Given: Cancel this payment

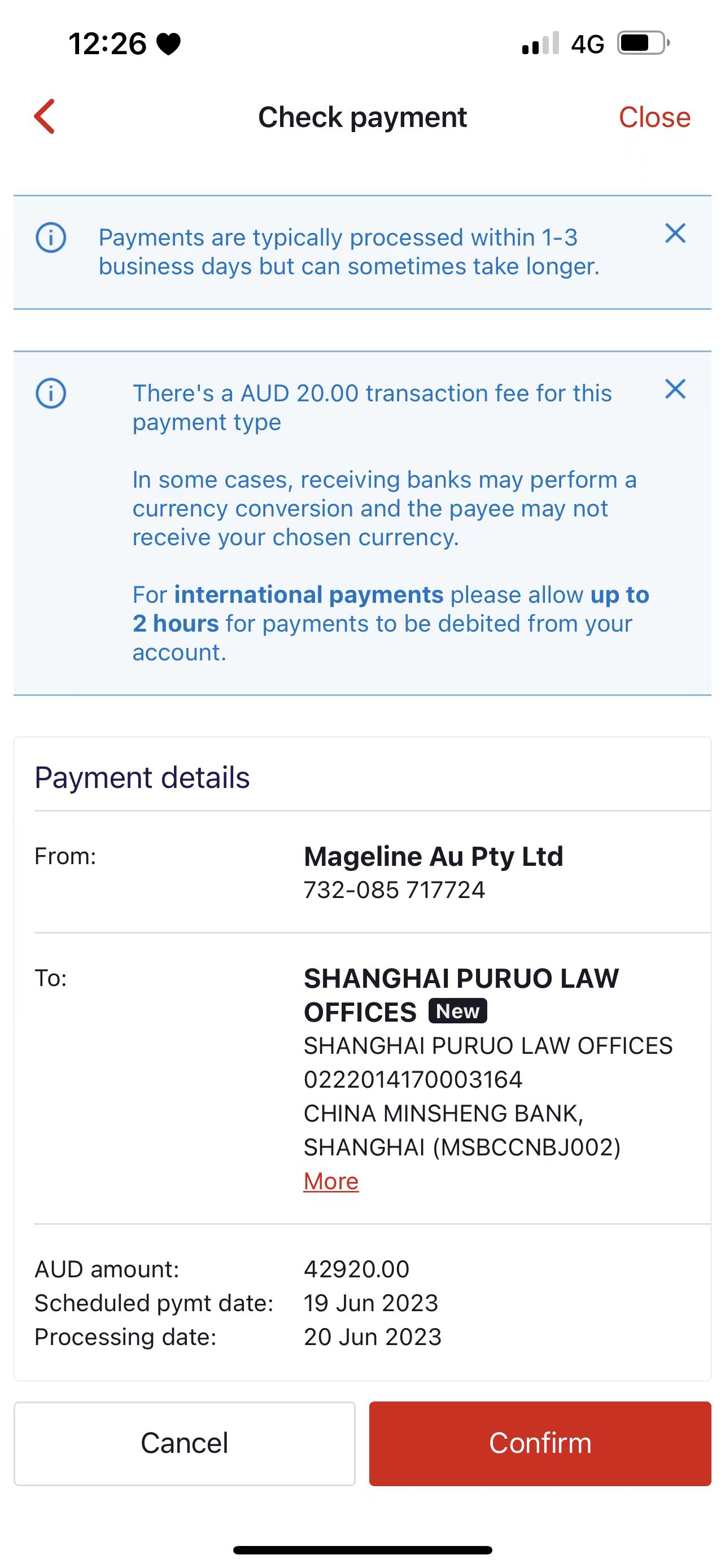Looking at the screenshot, I should click(185, 1443).
